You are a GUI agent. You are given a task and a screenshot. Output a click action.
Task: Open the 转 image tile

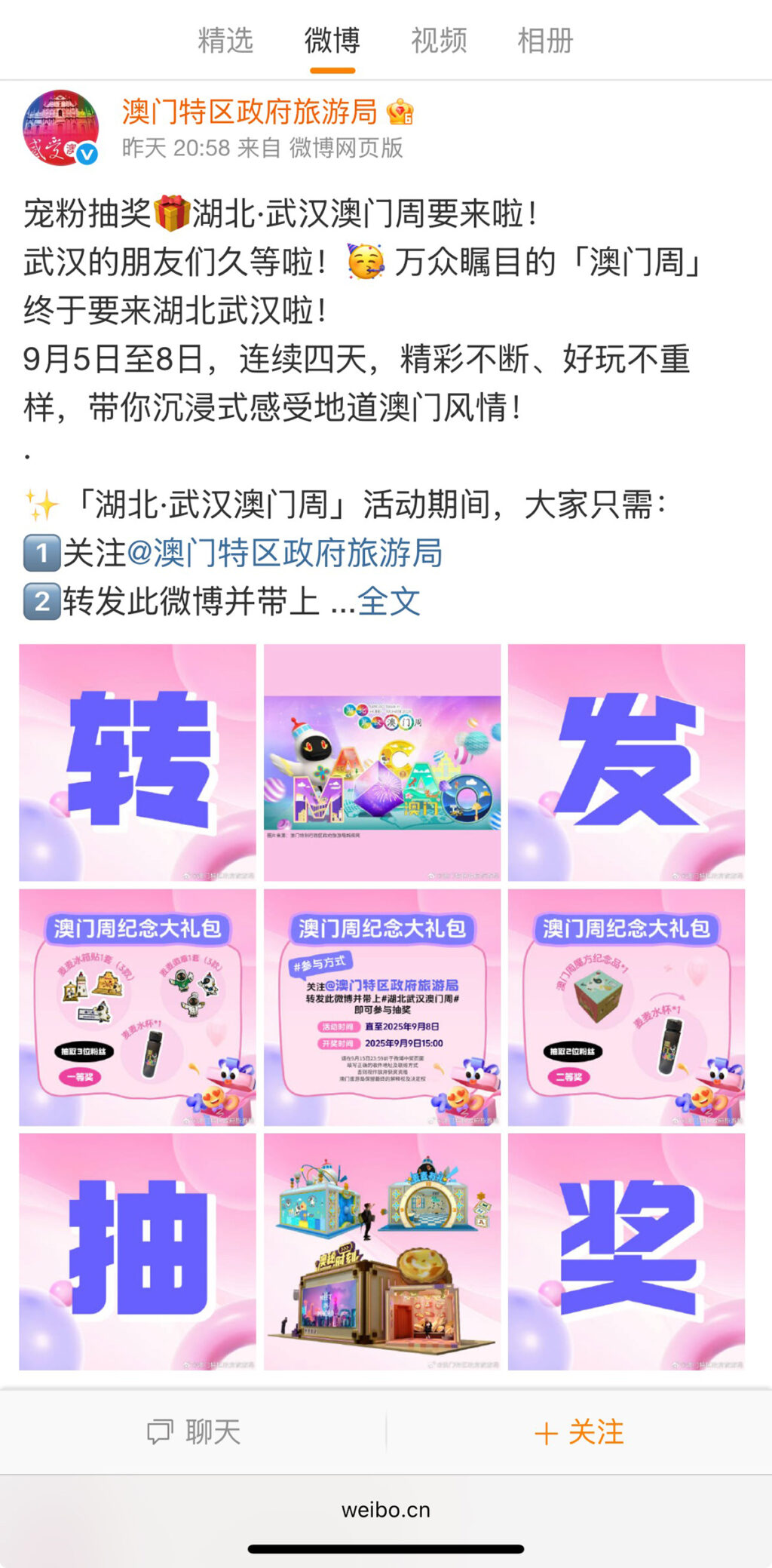point(137,762)
